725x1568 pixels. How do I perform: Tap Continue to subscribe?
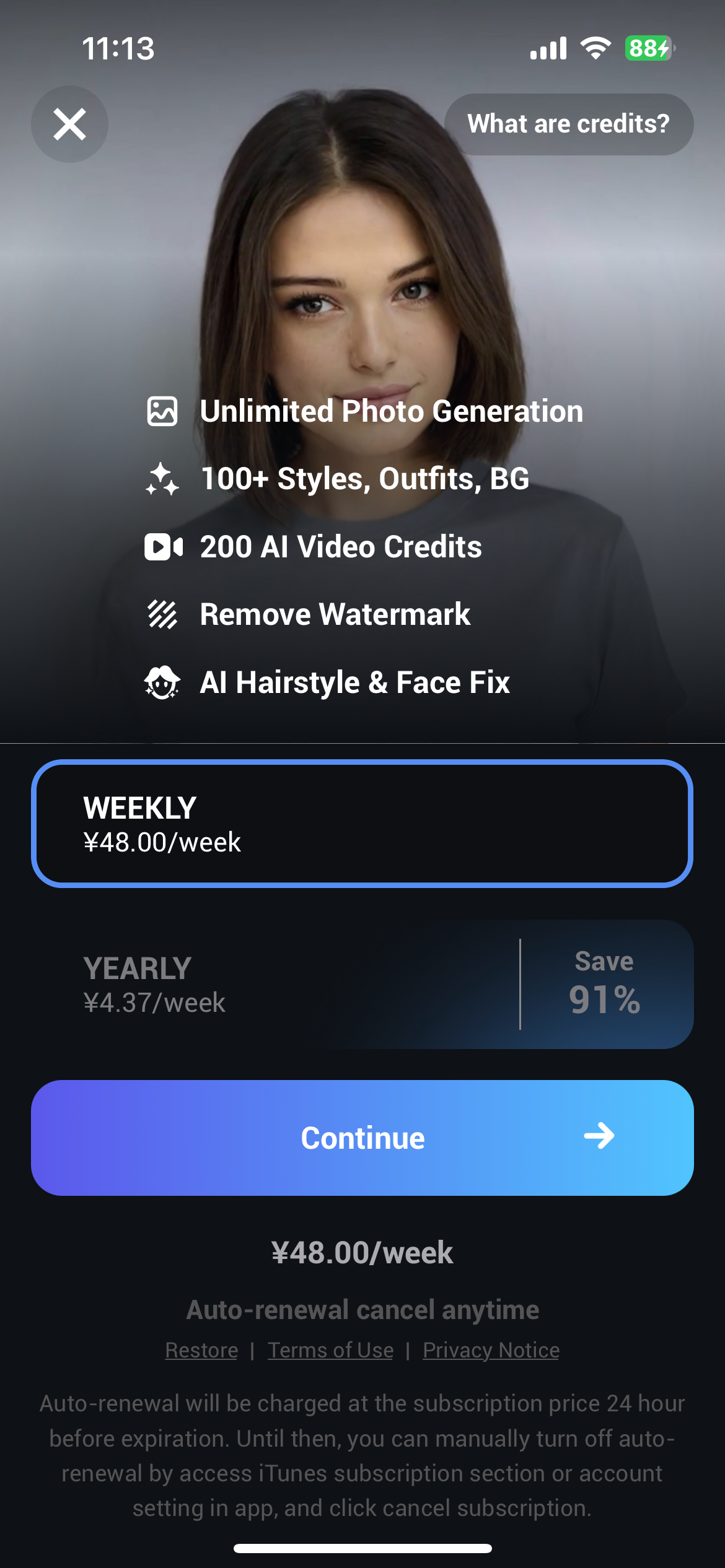point(362,1138)
